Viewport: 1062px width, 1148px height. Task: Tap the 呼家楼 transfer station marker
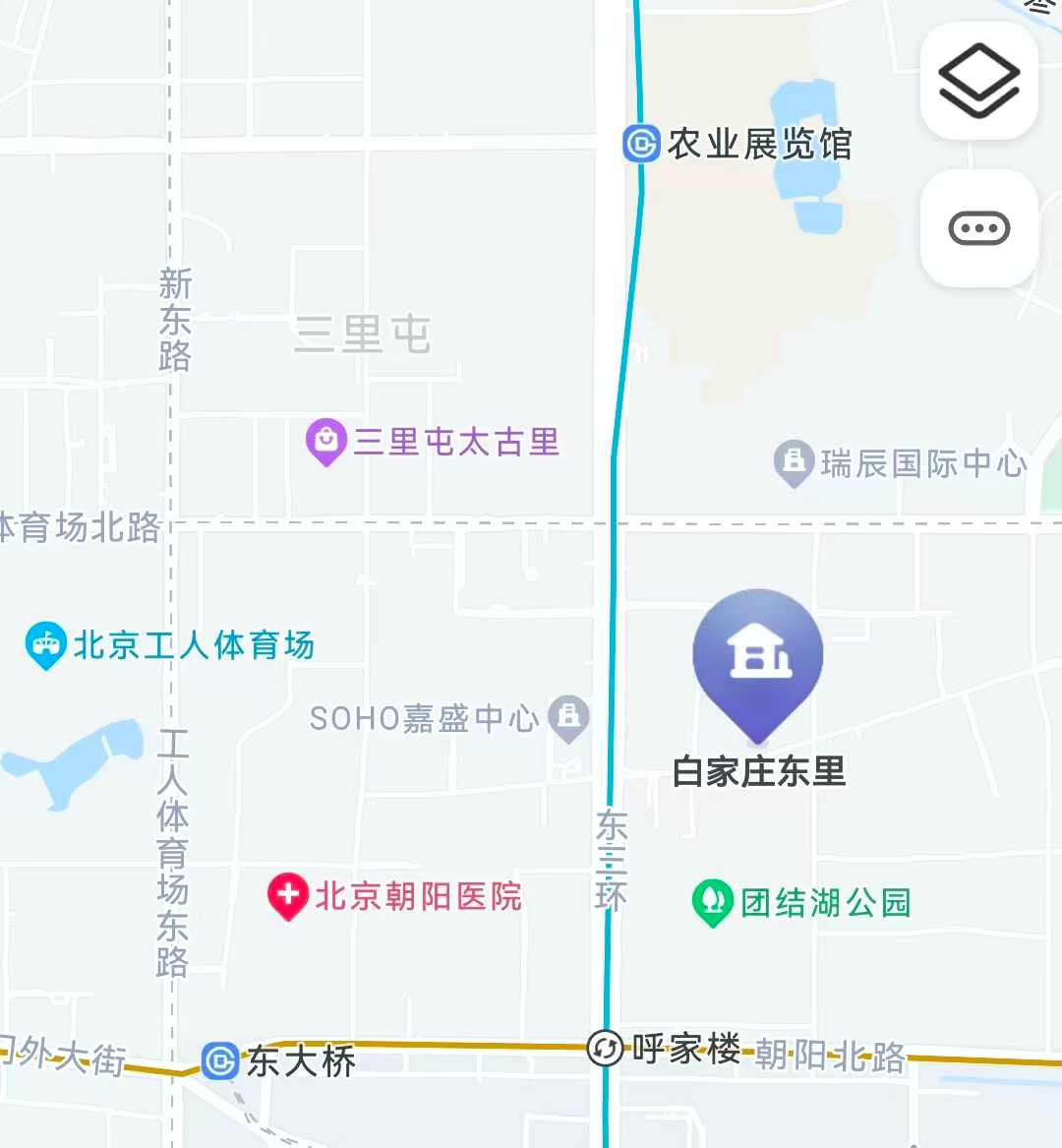point(605,1049)
